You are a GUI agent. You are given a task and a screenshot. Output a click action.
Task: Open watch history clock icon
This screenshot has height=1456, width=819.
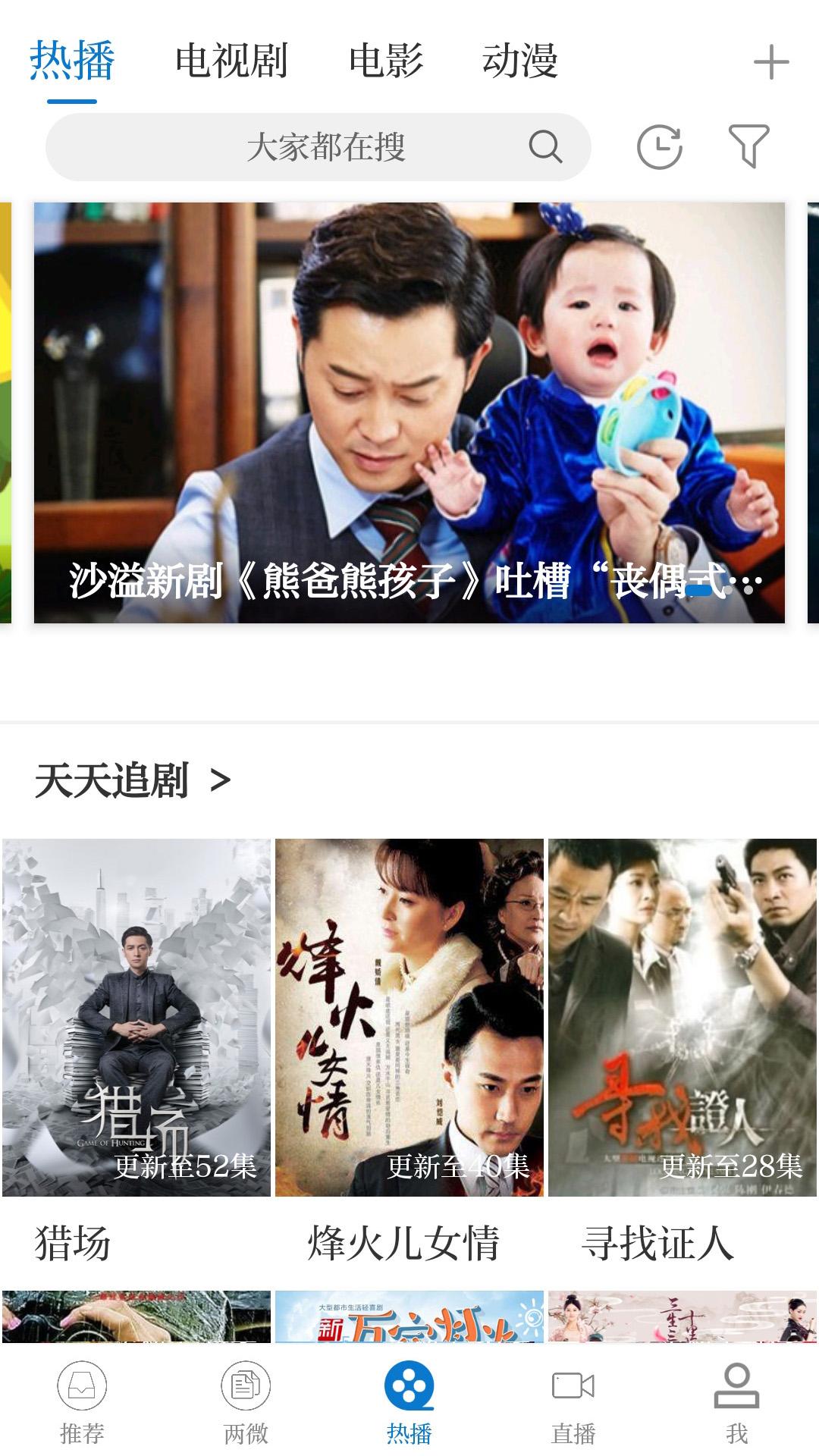(659, 147)
